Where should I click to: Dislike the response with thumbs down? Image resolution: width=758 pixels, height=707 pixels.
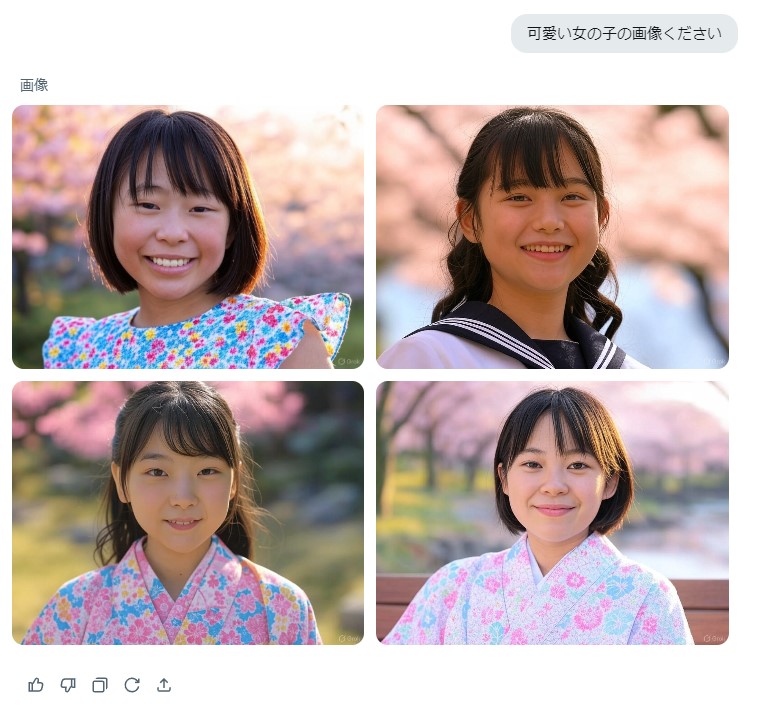point(68,685)
